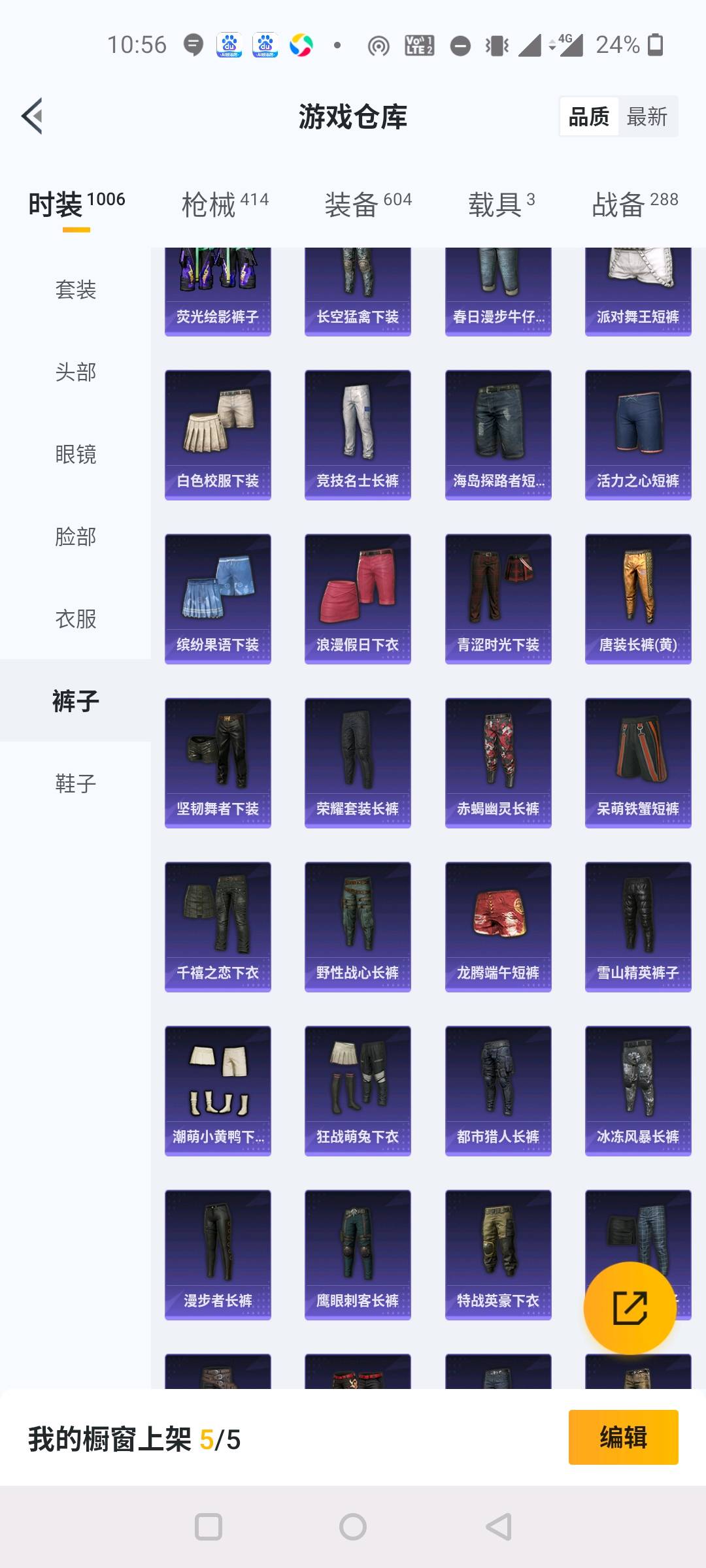The width and height of the screenshot is (706, 1568).
Task: Open the 装备 tab
Action: click(x=367, y=204)
